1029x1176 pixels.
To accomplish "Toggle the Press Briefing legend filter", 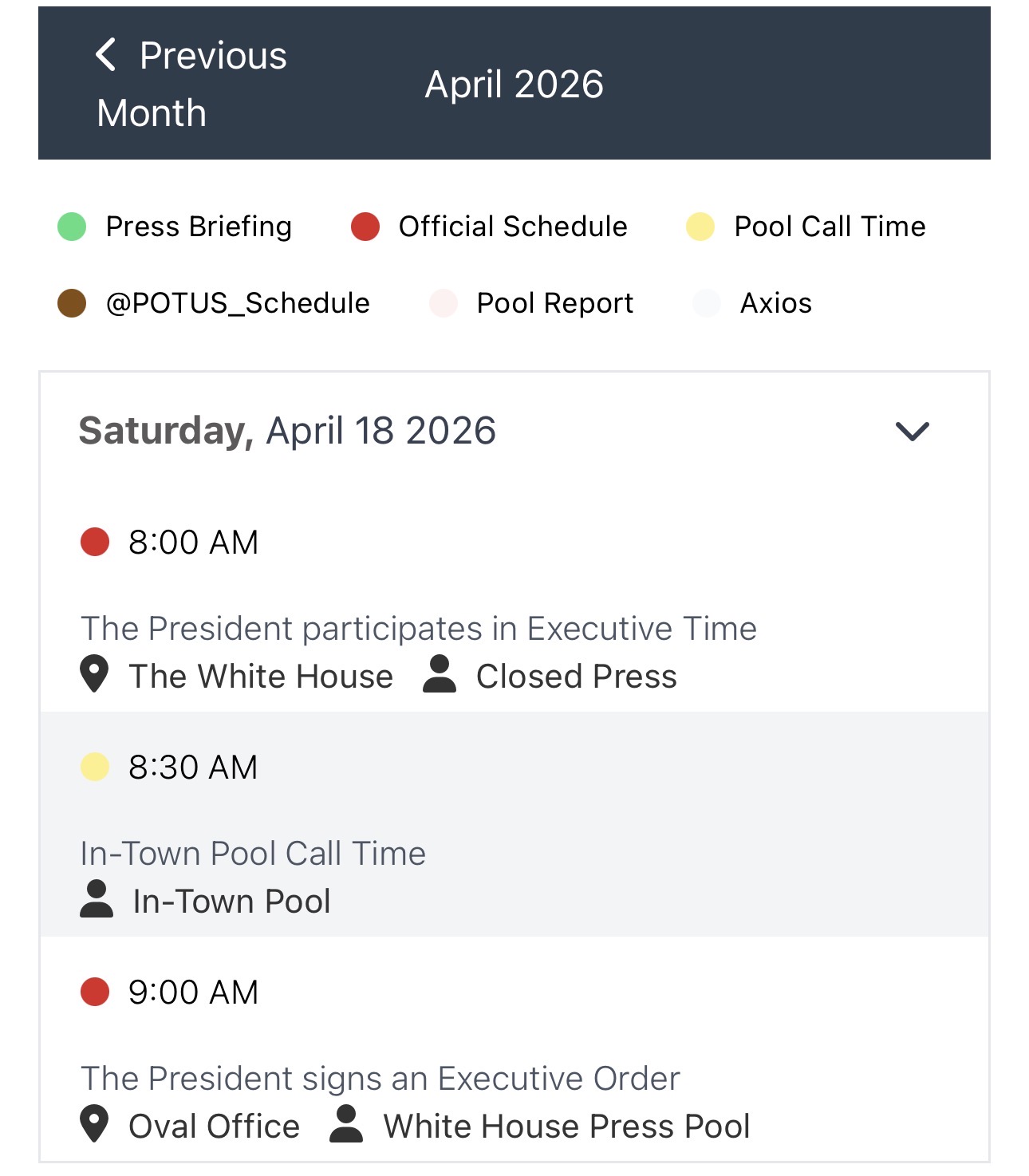I will [175, 227].
